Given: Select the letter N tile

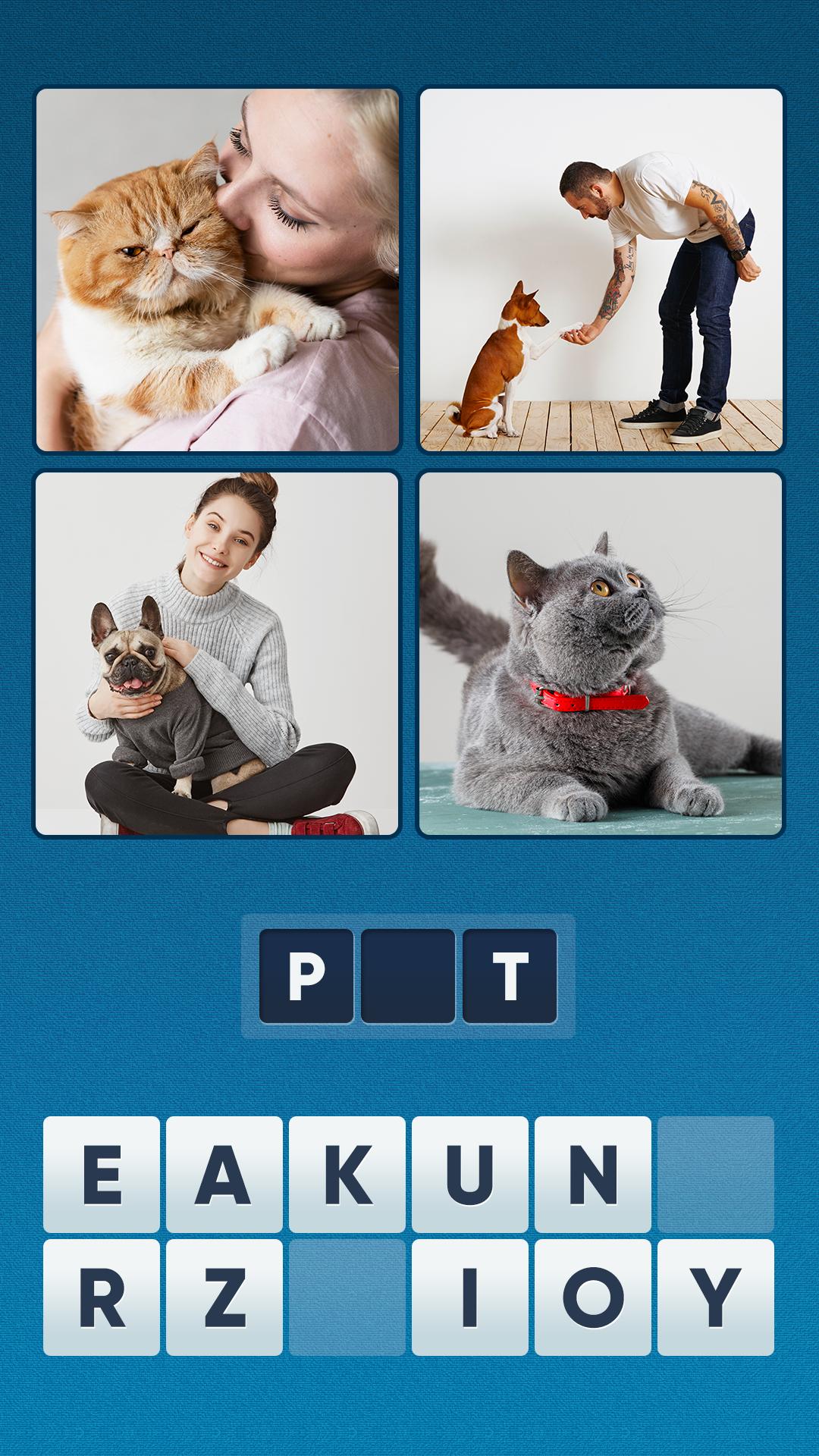Looking at the screenshot, I should (x=593, y=1174).
